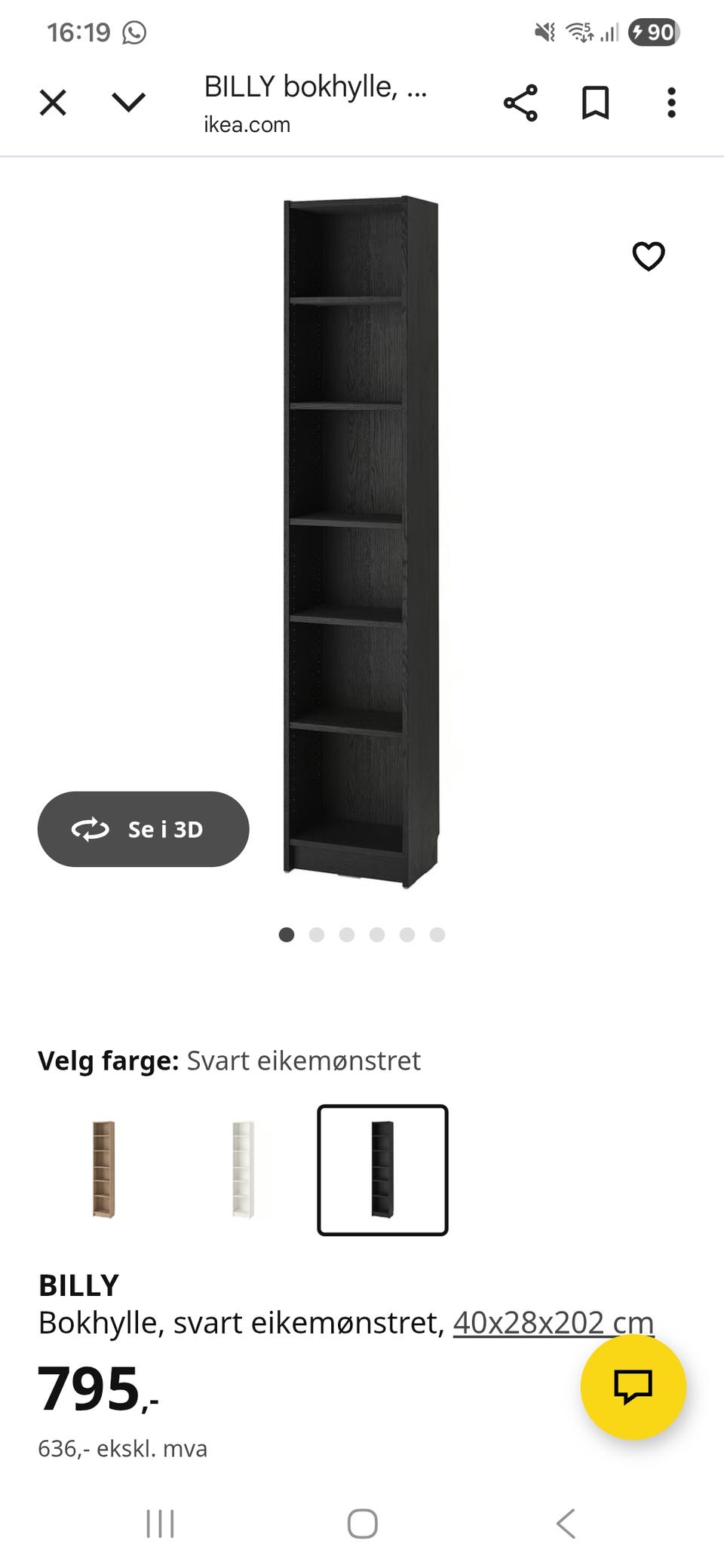Add the bookcase to favorites via heart icon
The width and height of the screenshot is (724, 1568).
(648, 256)
